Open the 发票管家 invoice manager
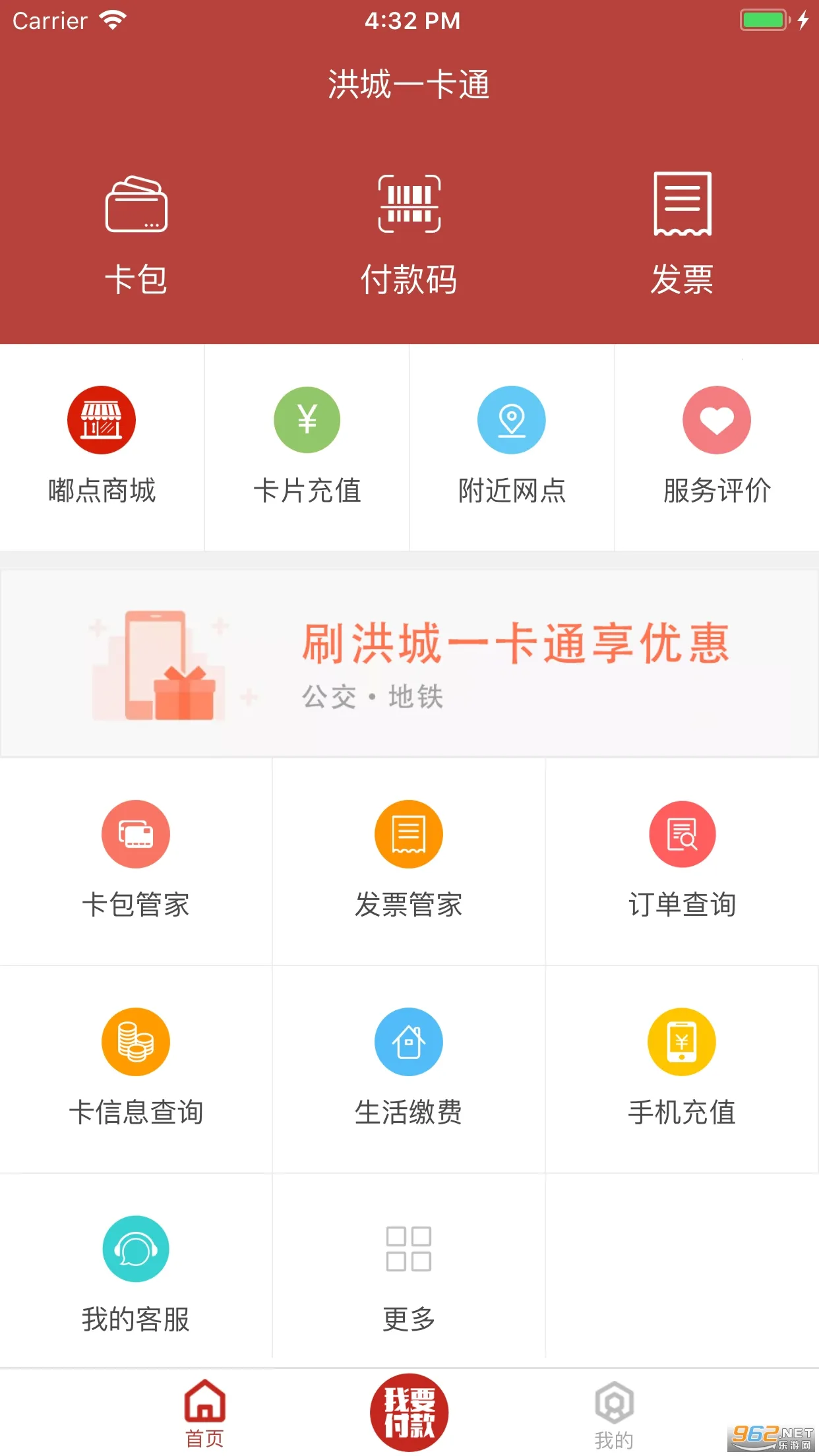Screen dimensions: 819x1456 pos(409,863)
